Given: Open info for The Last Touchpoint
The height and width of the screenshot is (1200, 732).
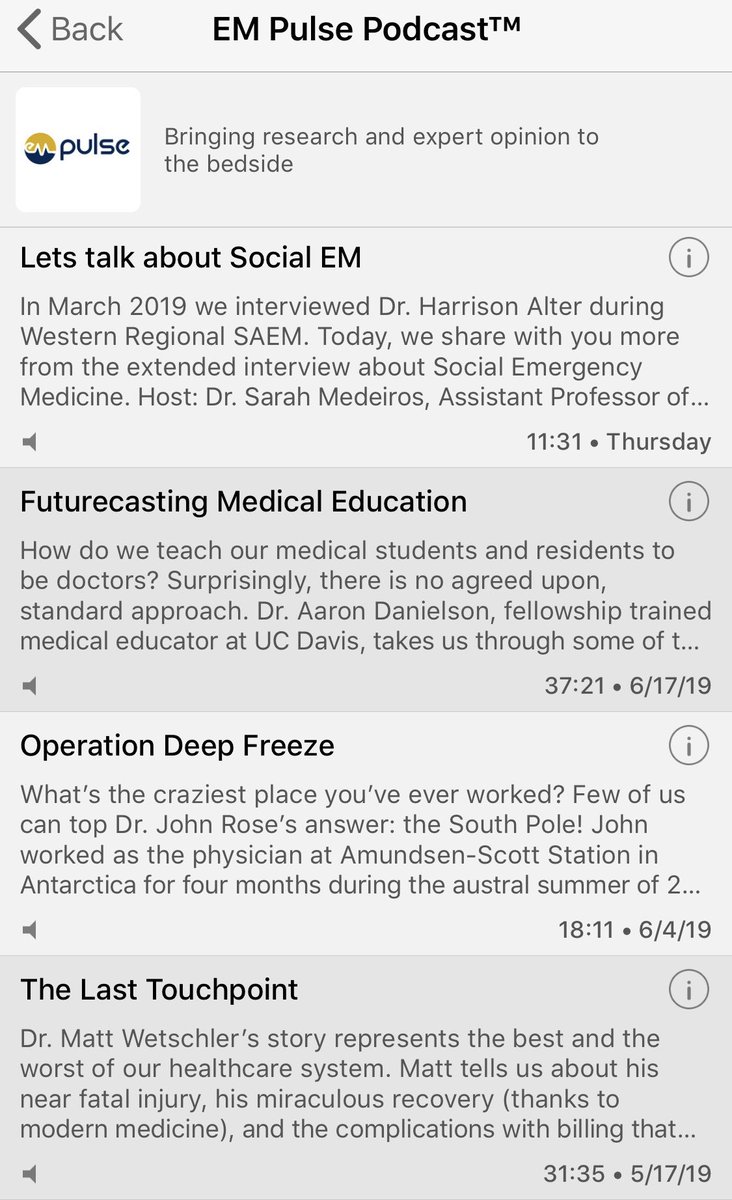Looking at the screenshot, I should 688,990.
